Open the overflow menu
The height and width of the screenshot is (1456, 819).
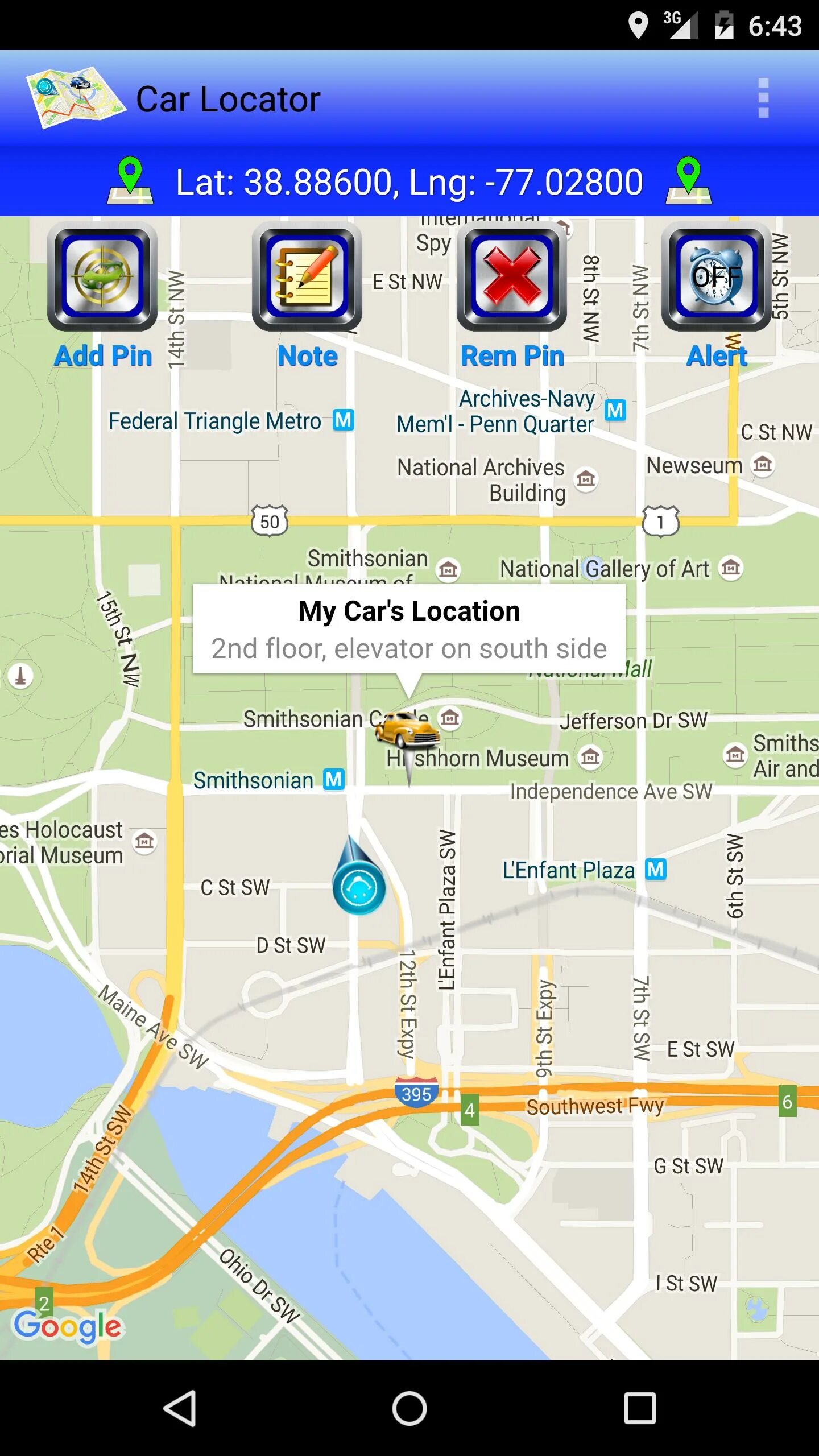763,98
